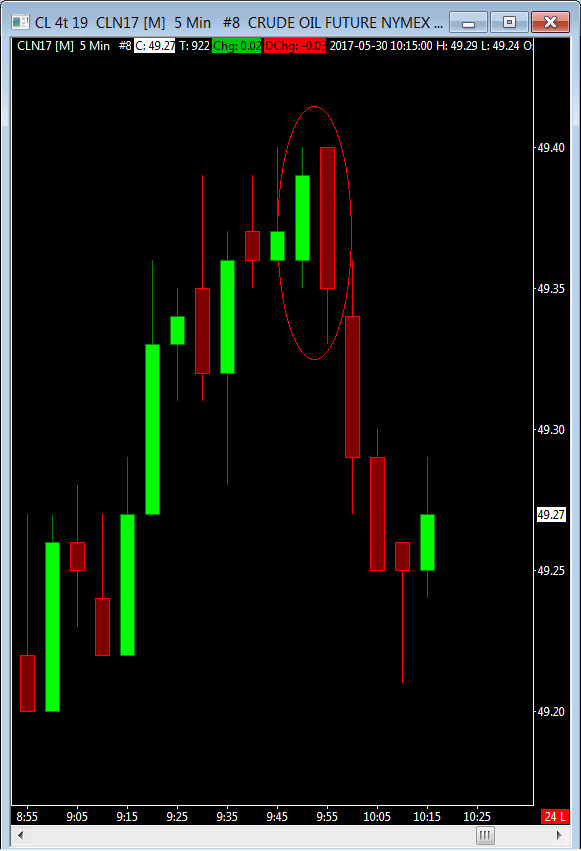Click the horizontal scrollbar thumb
The image size is (581, 851).
pyautogui.click(x=485, y=835)
